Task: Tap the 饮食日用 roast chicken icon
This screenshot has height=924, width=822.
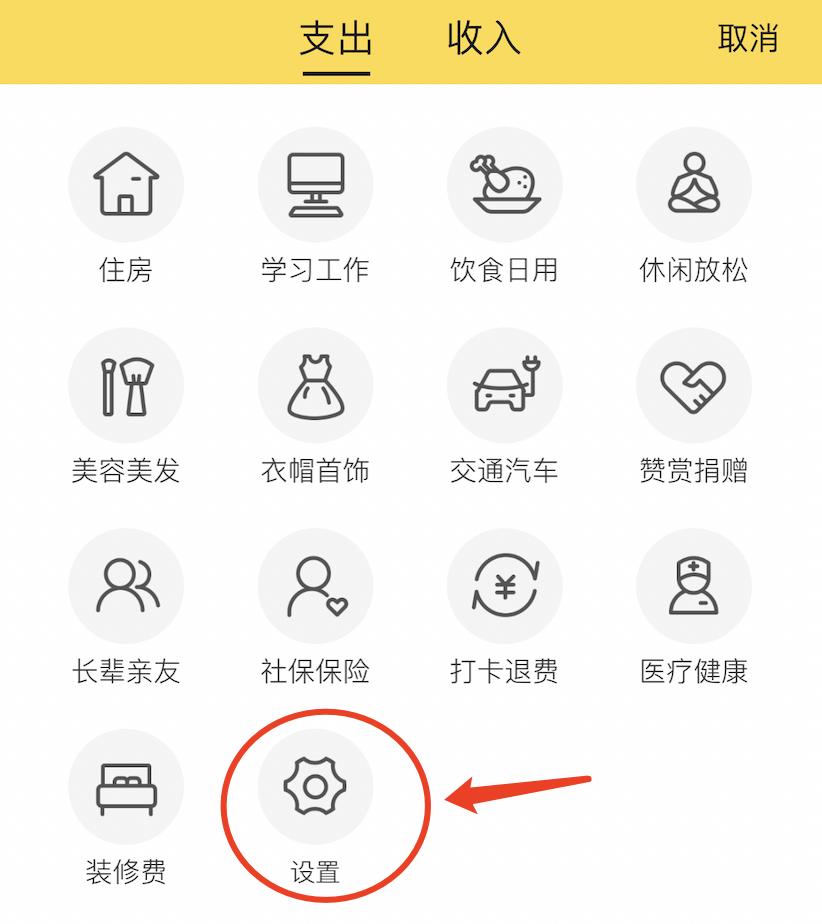Action: click(505, 184)
